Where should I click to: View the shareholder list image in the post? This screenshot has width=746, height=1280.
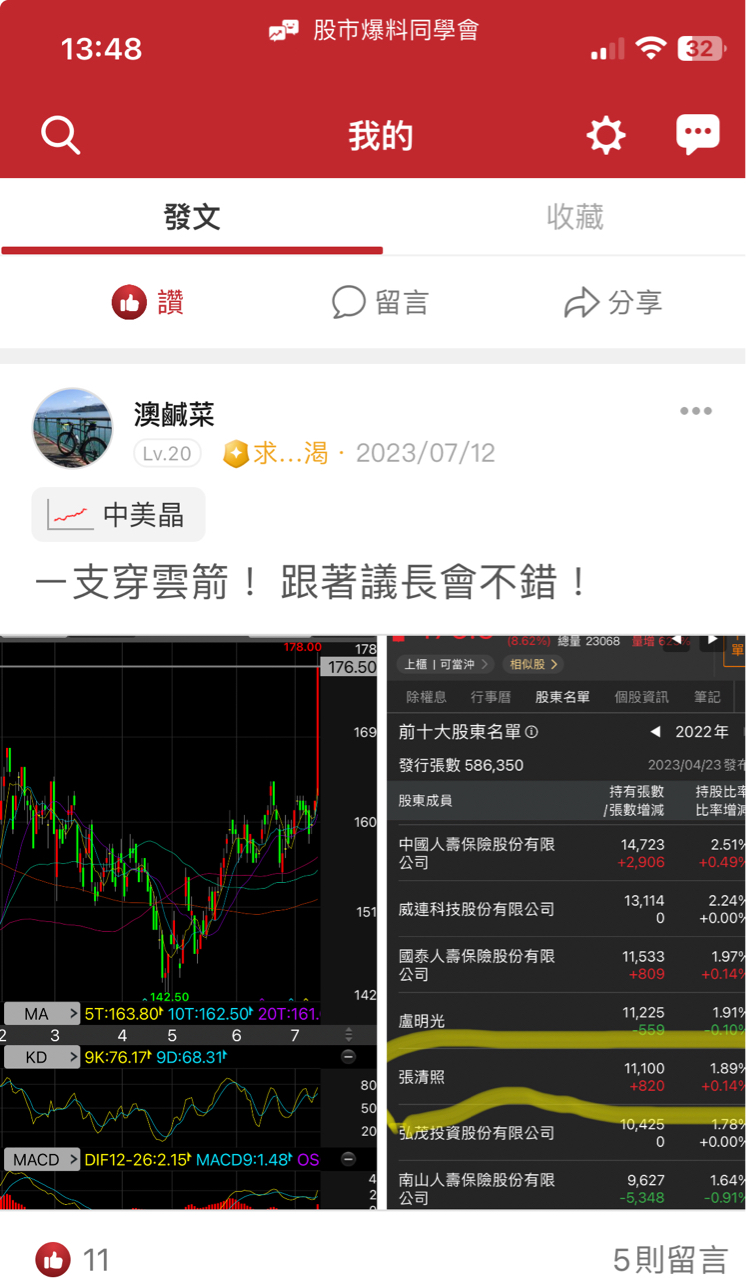(566, 920)
